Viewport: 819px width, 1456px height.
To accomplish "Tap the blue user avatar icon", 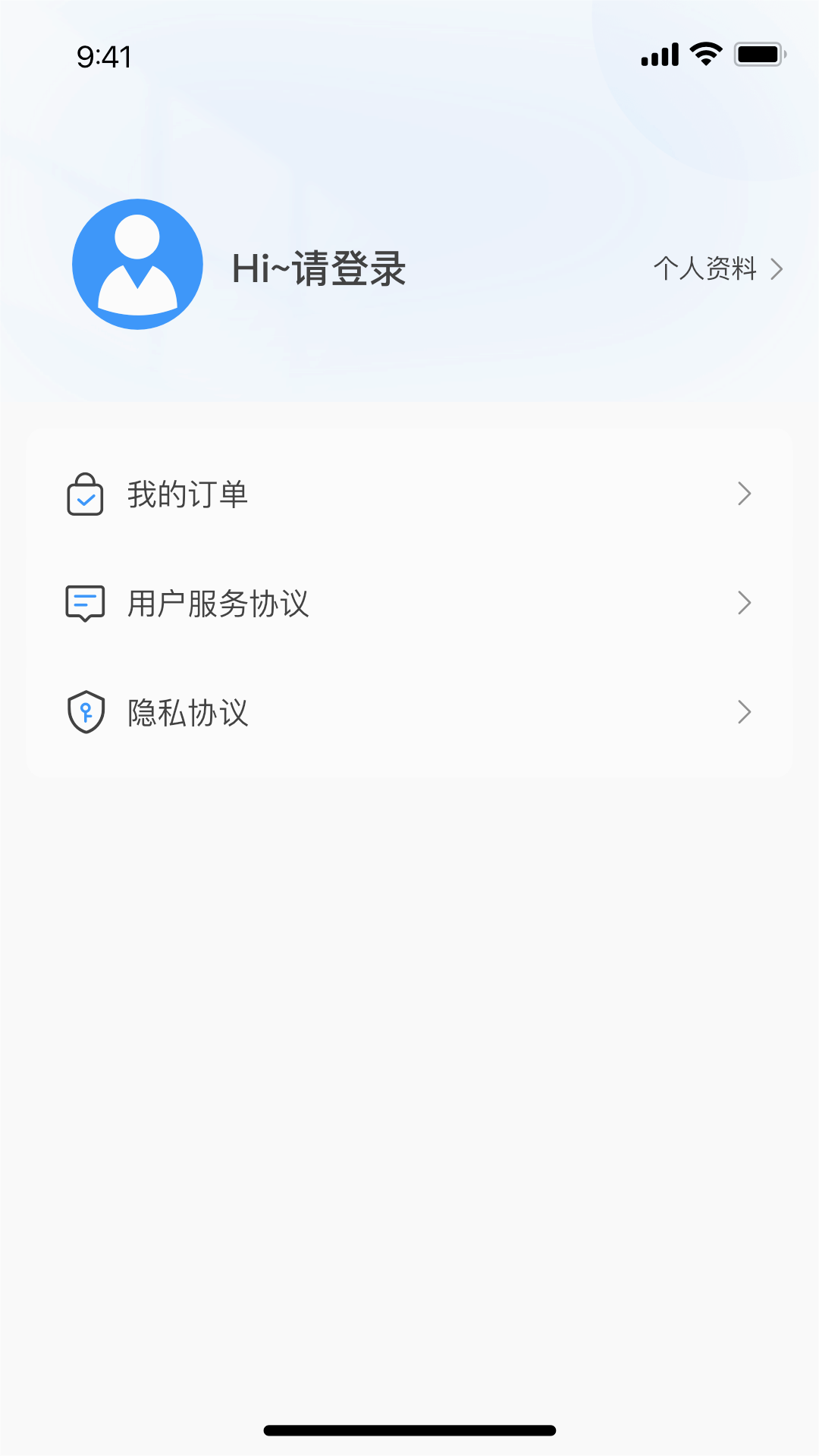I will pyautogui.click(x=138, y=264).
